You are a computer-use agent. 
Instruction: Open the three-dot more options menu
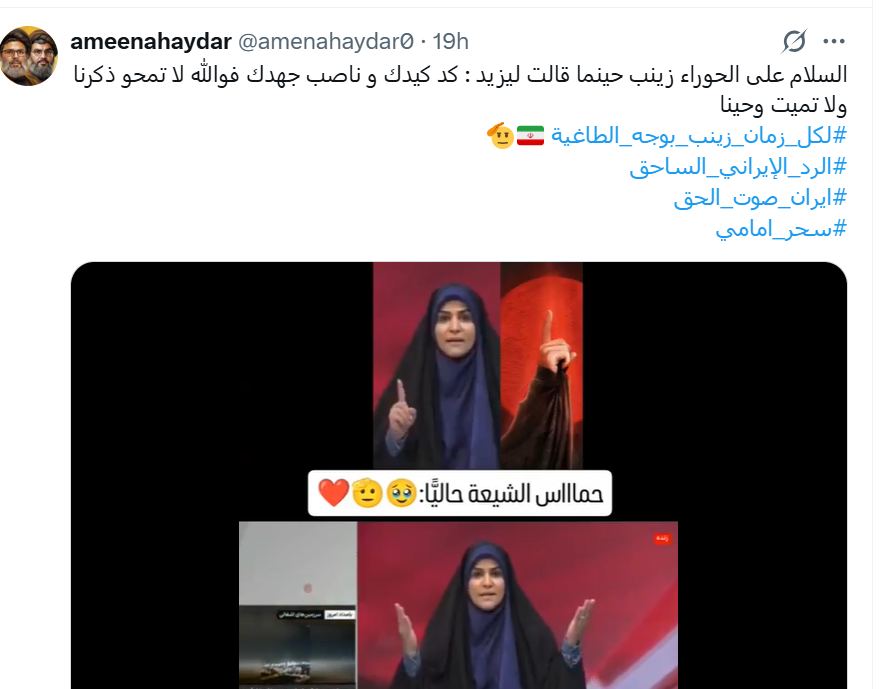coord(834,41)
